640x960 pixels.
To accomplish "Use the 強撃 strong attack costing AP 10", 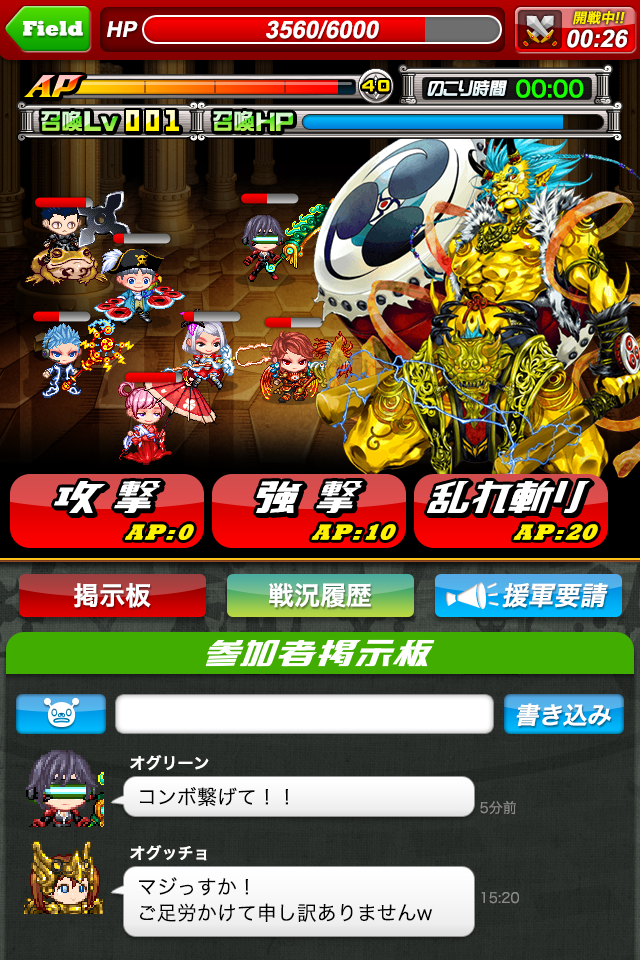I will (309, 510).
